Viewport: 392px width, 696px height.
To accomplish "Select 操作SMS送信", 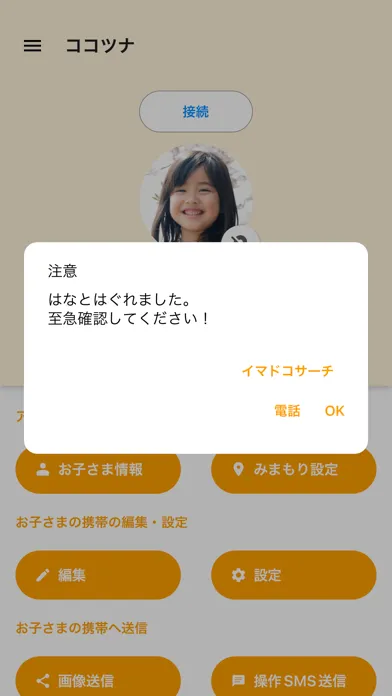I will tap(293, 678).
